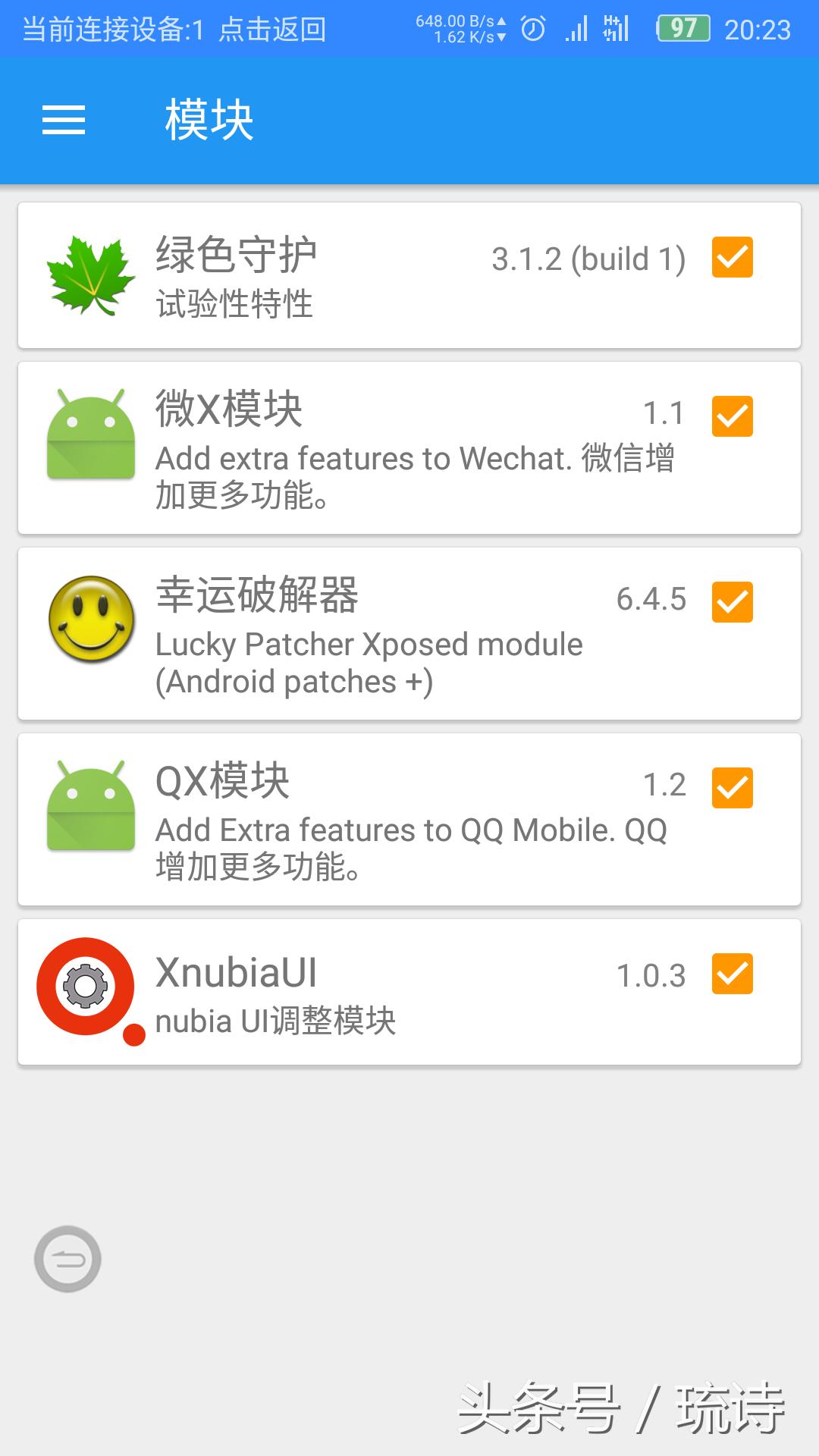Toggle the Lucky Patcher module checkbox
This screenshot has height=1456, width=819.
[731, 603]
